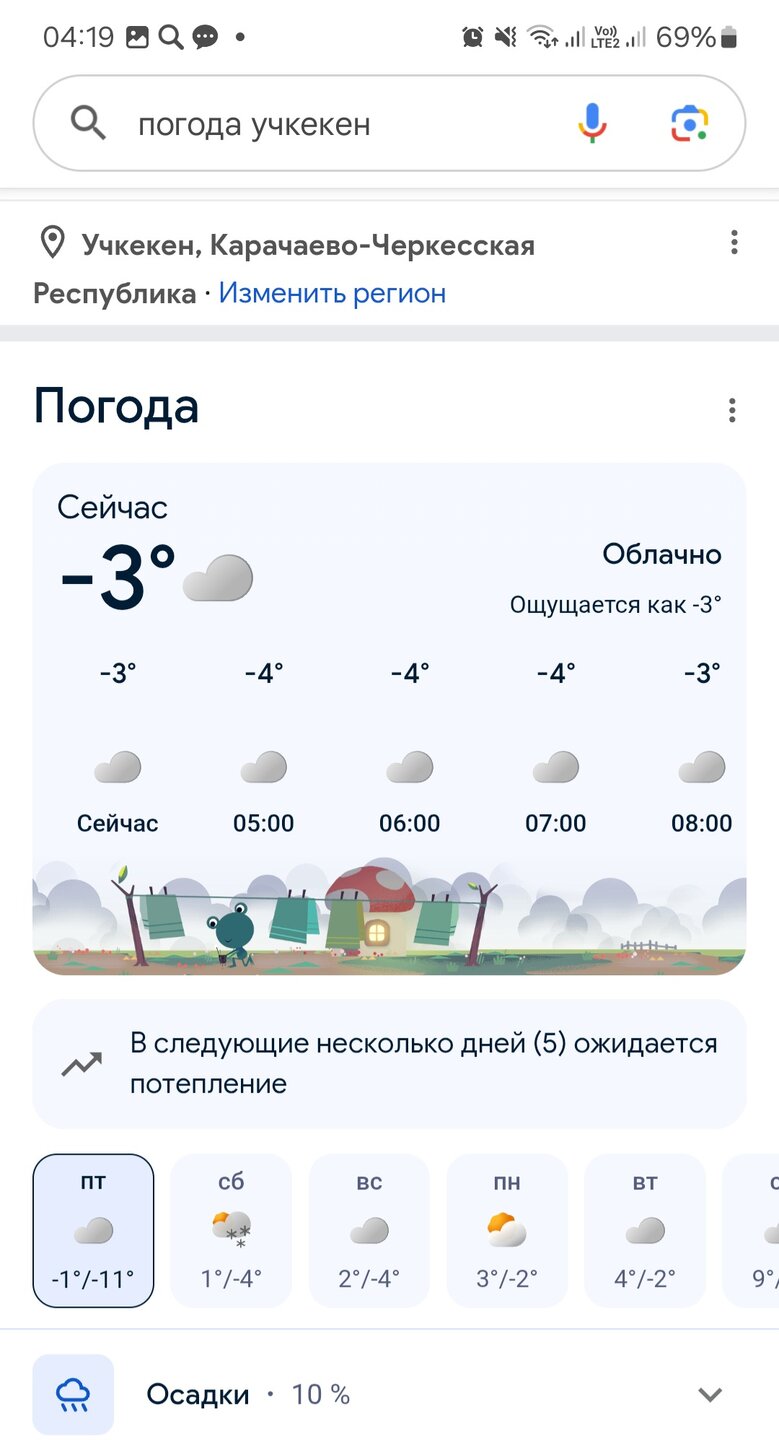Open the warming trend message for the next days

click(390, 1063)
